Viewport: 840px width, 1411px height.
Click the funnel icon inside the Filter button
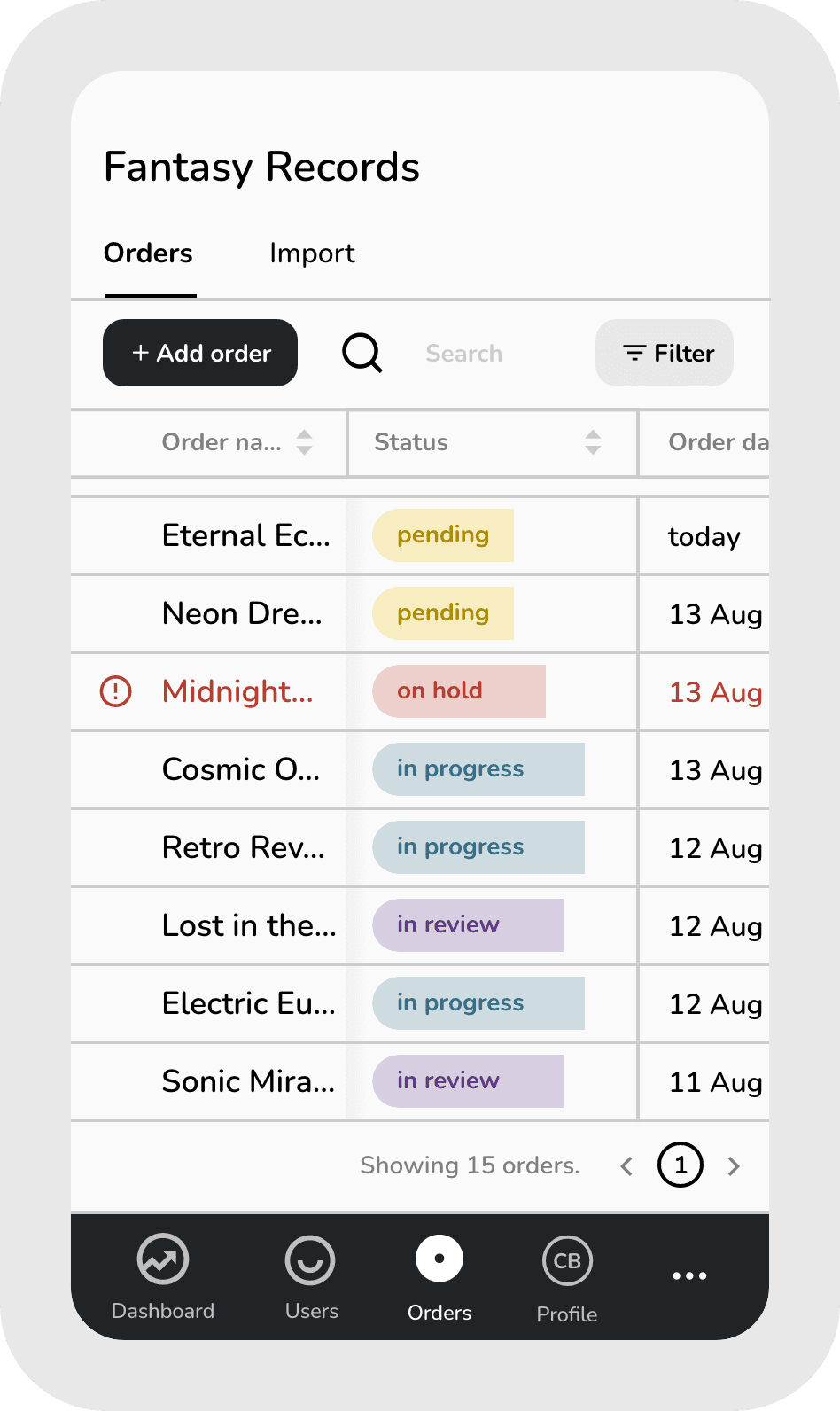633,353
